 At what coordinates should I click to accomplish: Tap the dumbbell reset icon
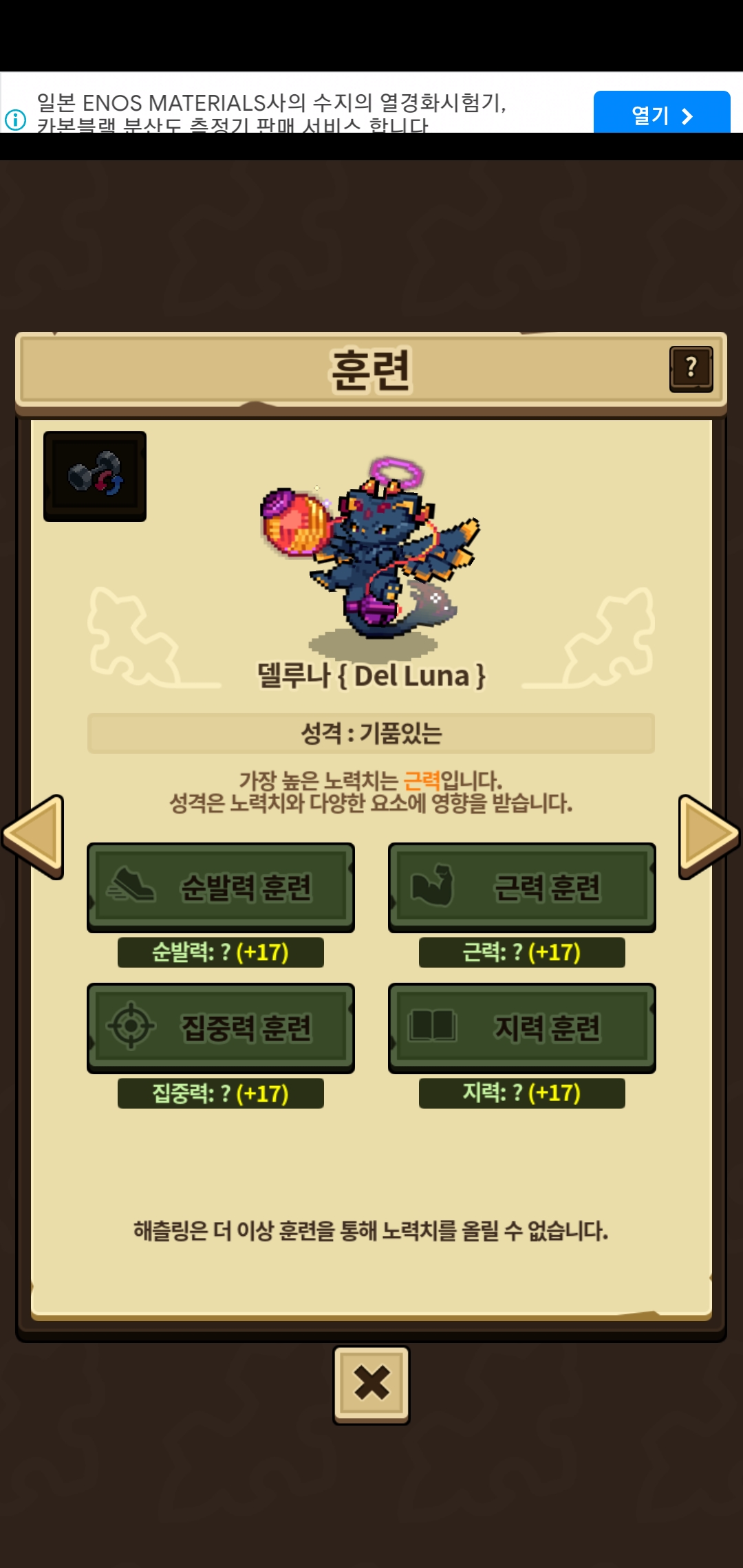[95, 476]
